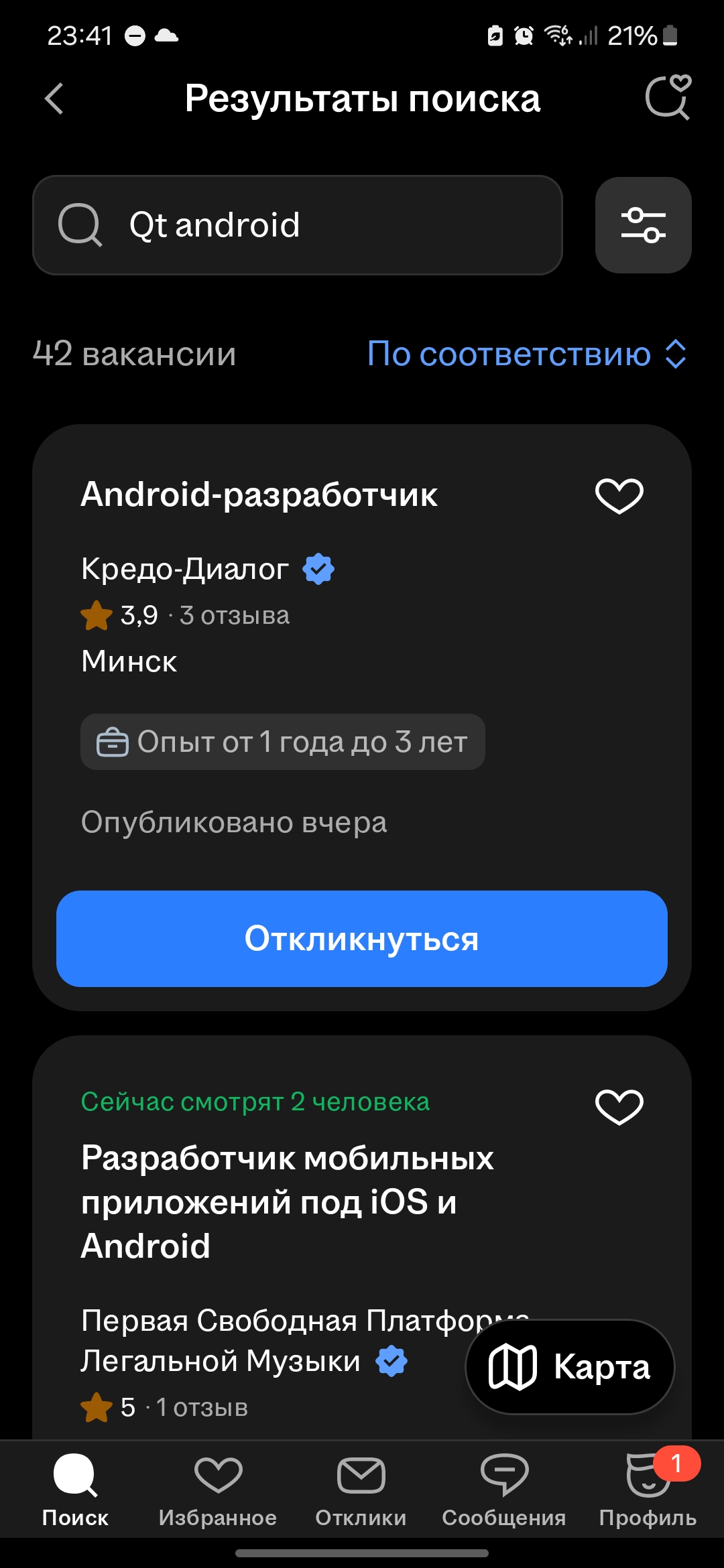Switch to the Отклики tab
The image size is (724, 1568).
[361, 1488]
